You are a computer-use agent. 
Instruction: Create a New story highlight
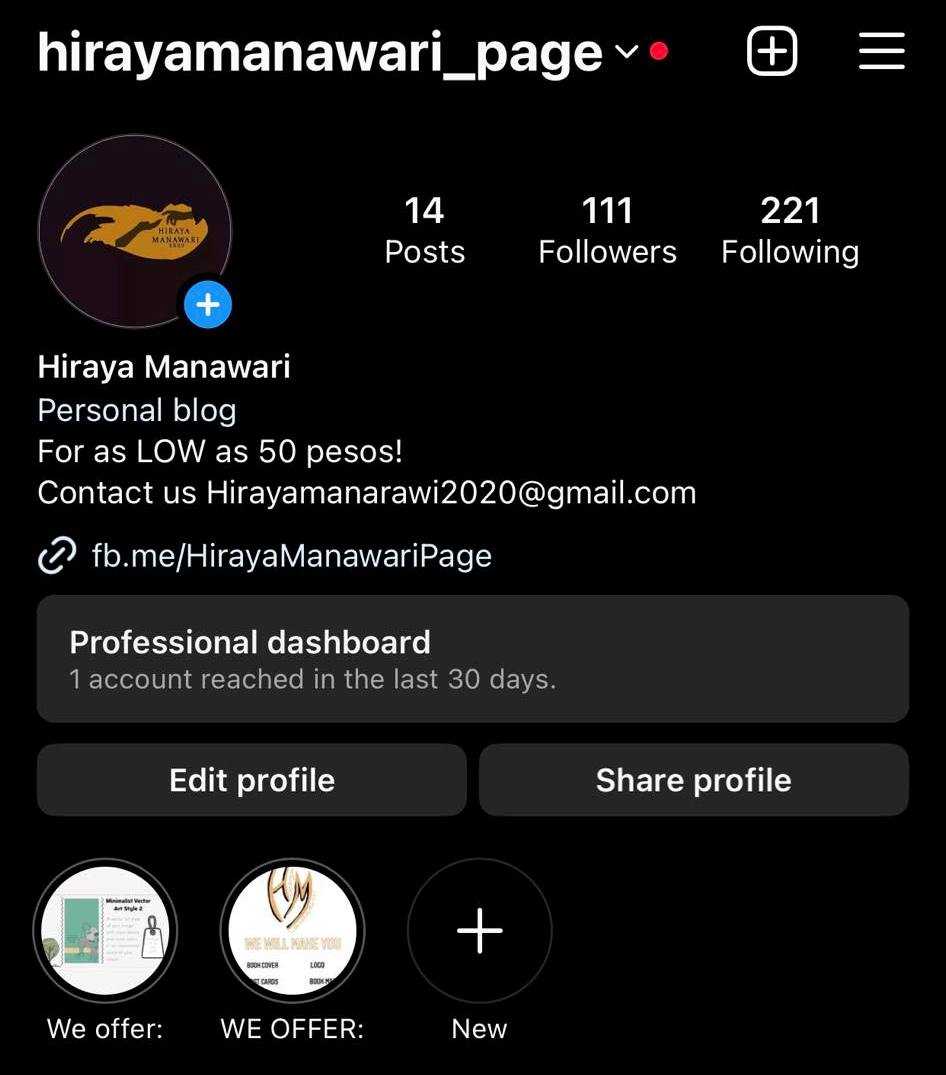click(x=479, y=931)
